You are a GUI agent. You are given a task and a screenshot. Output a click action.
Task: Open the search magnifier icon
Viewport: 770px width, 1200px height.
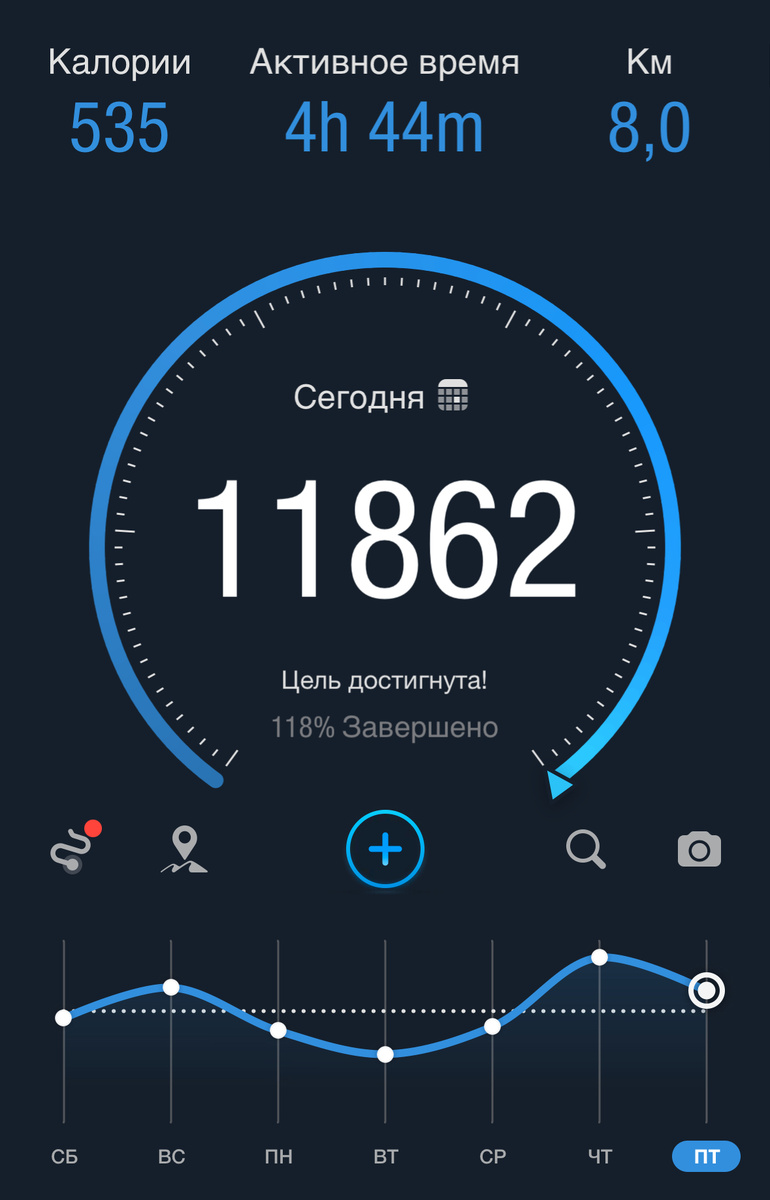tap(586, 850)
